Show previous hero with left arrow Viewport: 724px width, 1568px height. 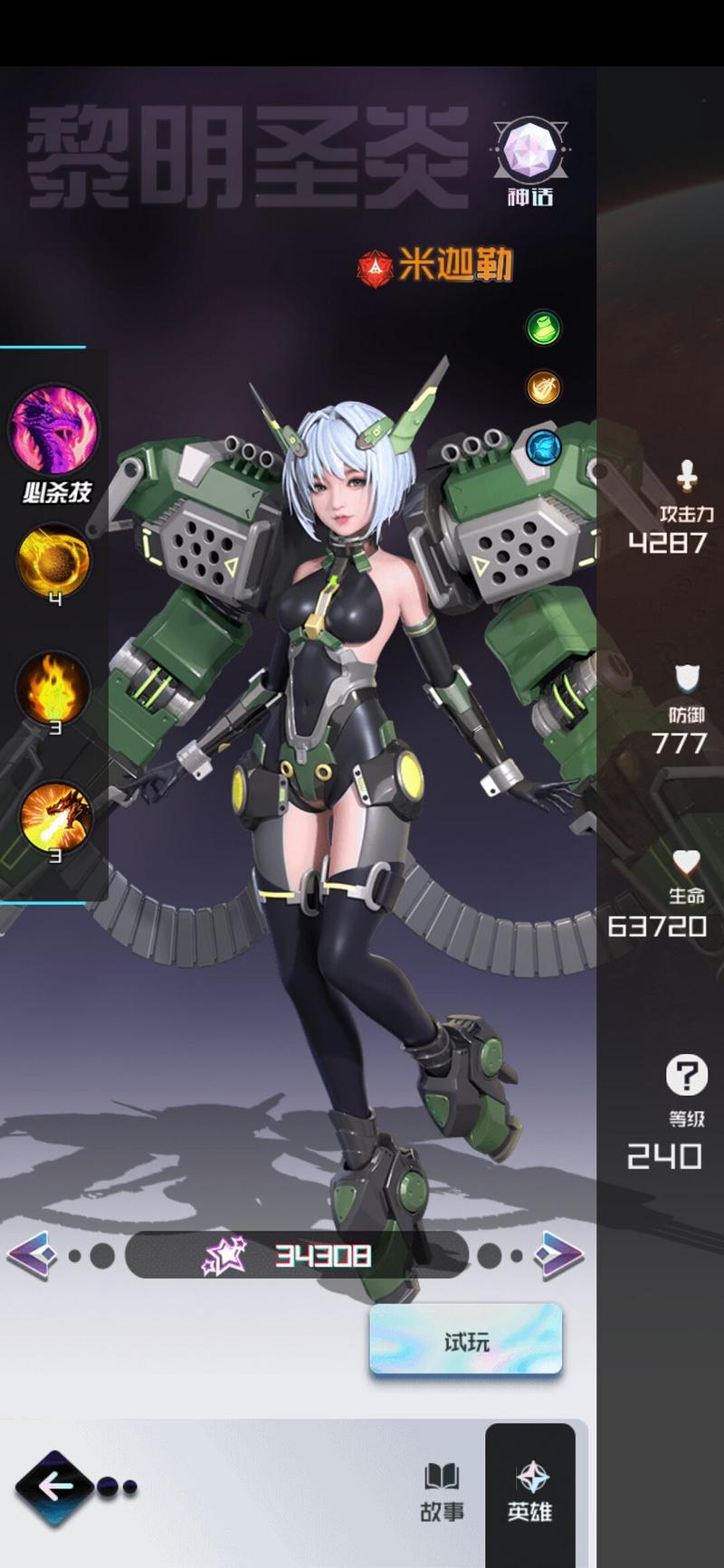[x=33, y=1255]
